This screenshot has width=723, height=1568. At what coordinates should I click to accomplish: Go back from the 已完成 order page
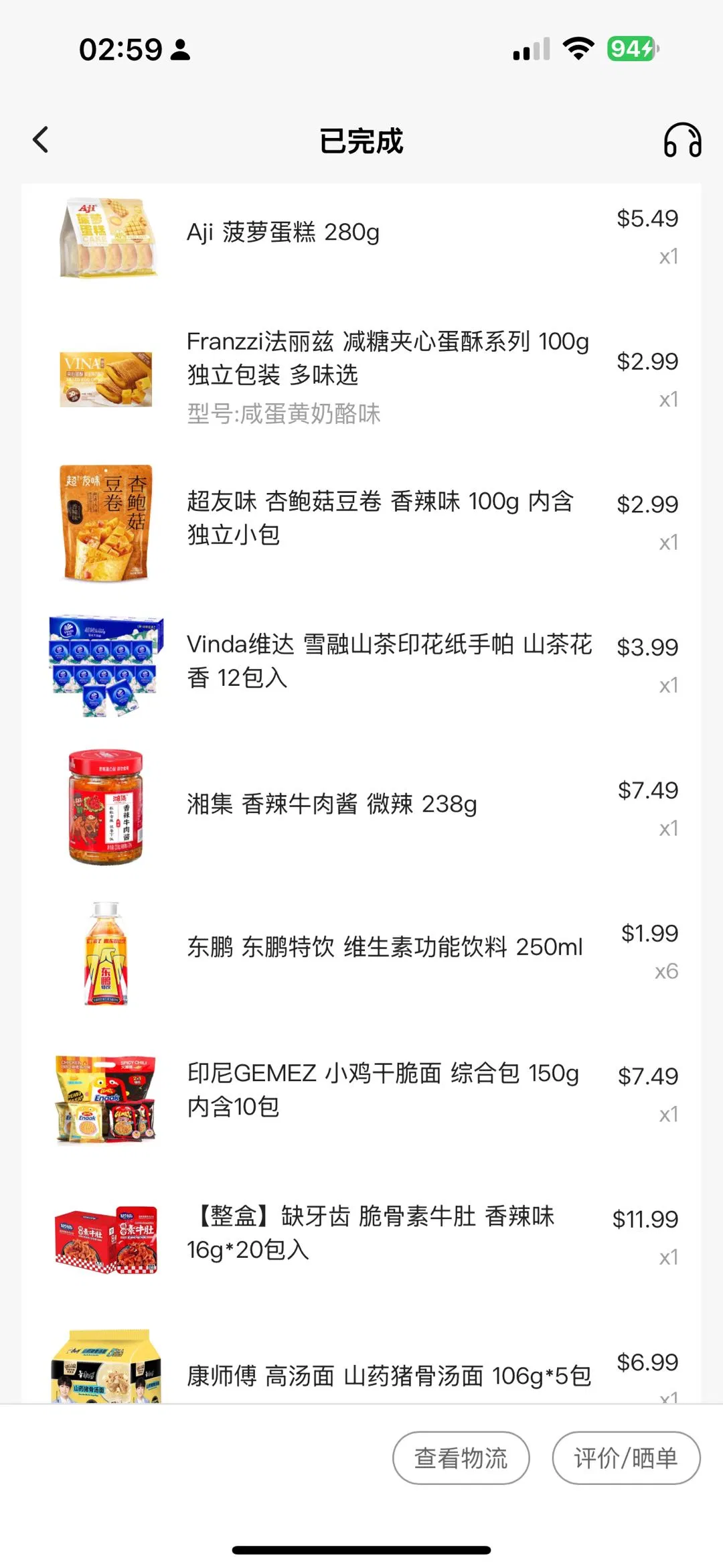pyautogui.click(x=41, y=140)
